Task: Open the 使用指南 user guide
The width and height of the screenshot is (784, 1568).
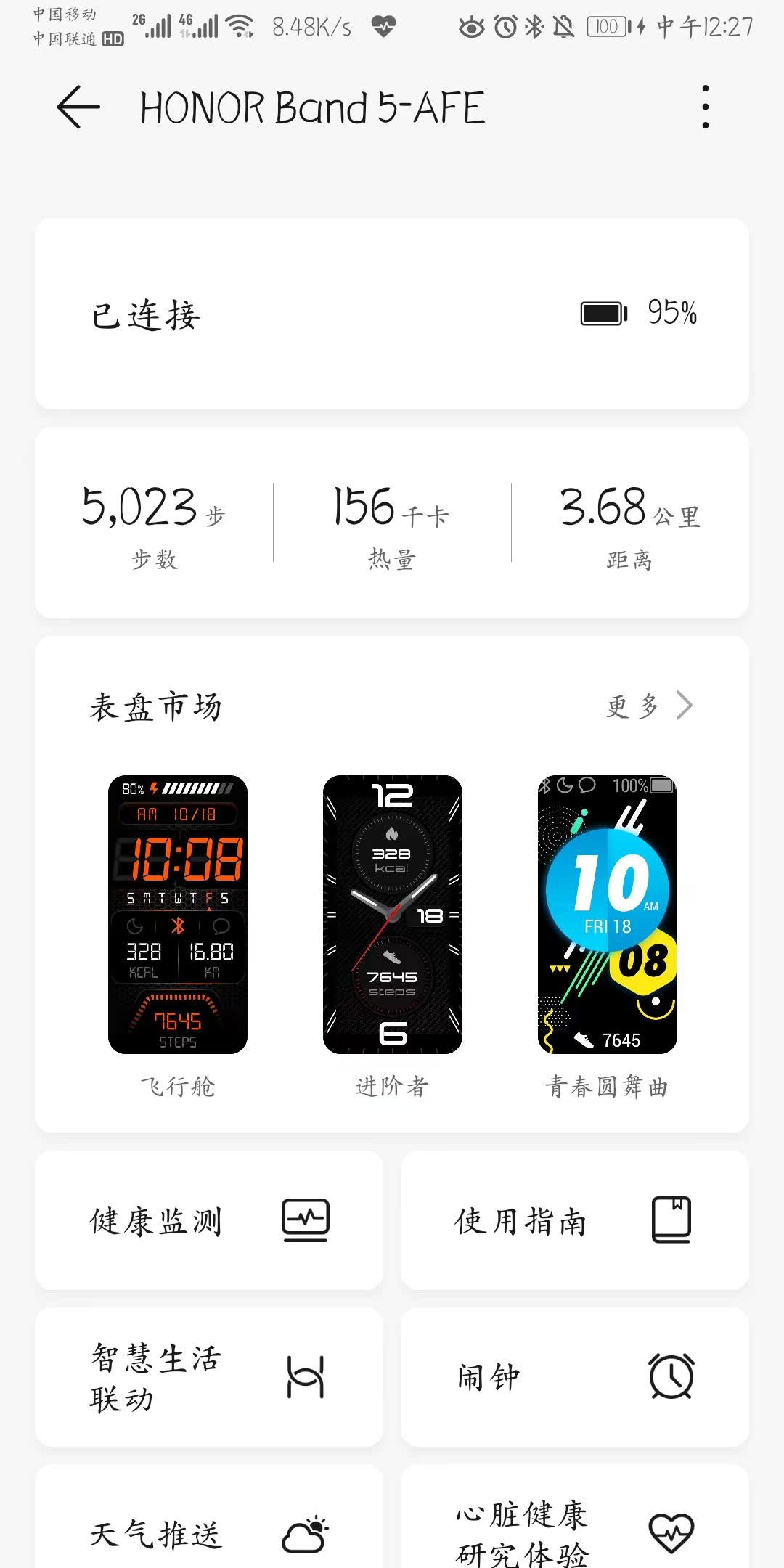Action: coord(575,1220)
